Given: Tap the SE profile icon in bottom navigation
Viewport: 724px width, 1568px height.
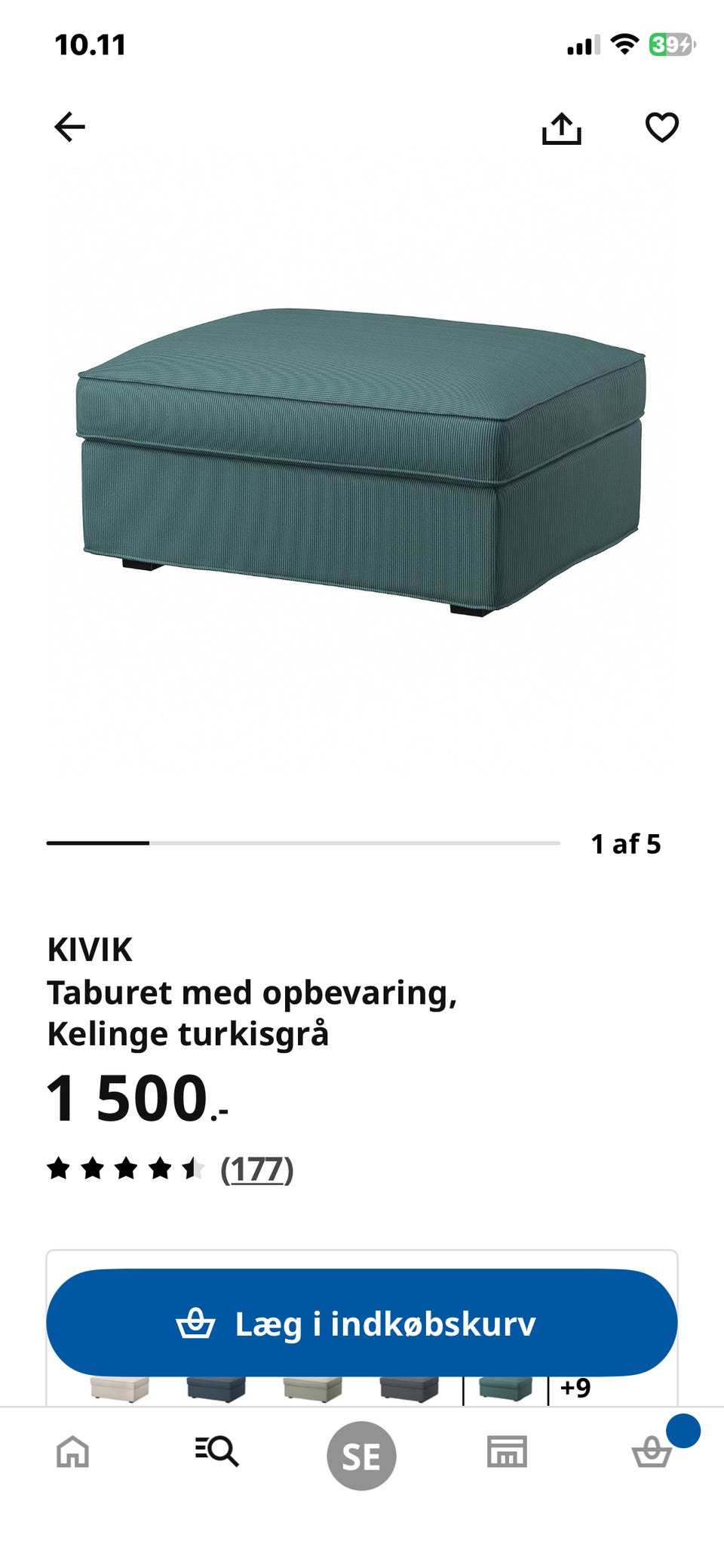Looking at the screenshot, I should 362,1455.
